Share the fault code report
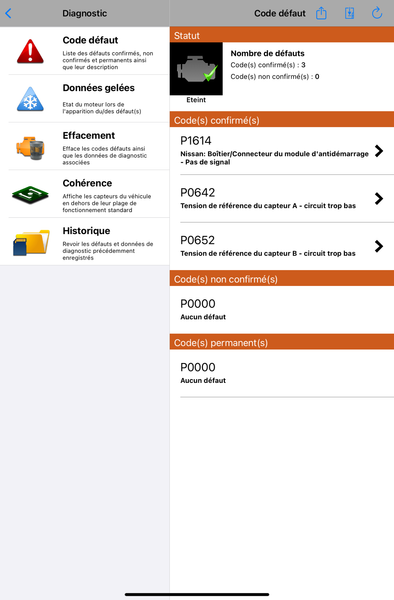The height and width of the screenshot is (600, 394). 321,13
